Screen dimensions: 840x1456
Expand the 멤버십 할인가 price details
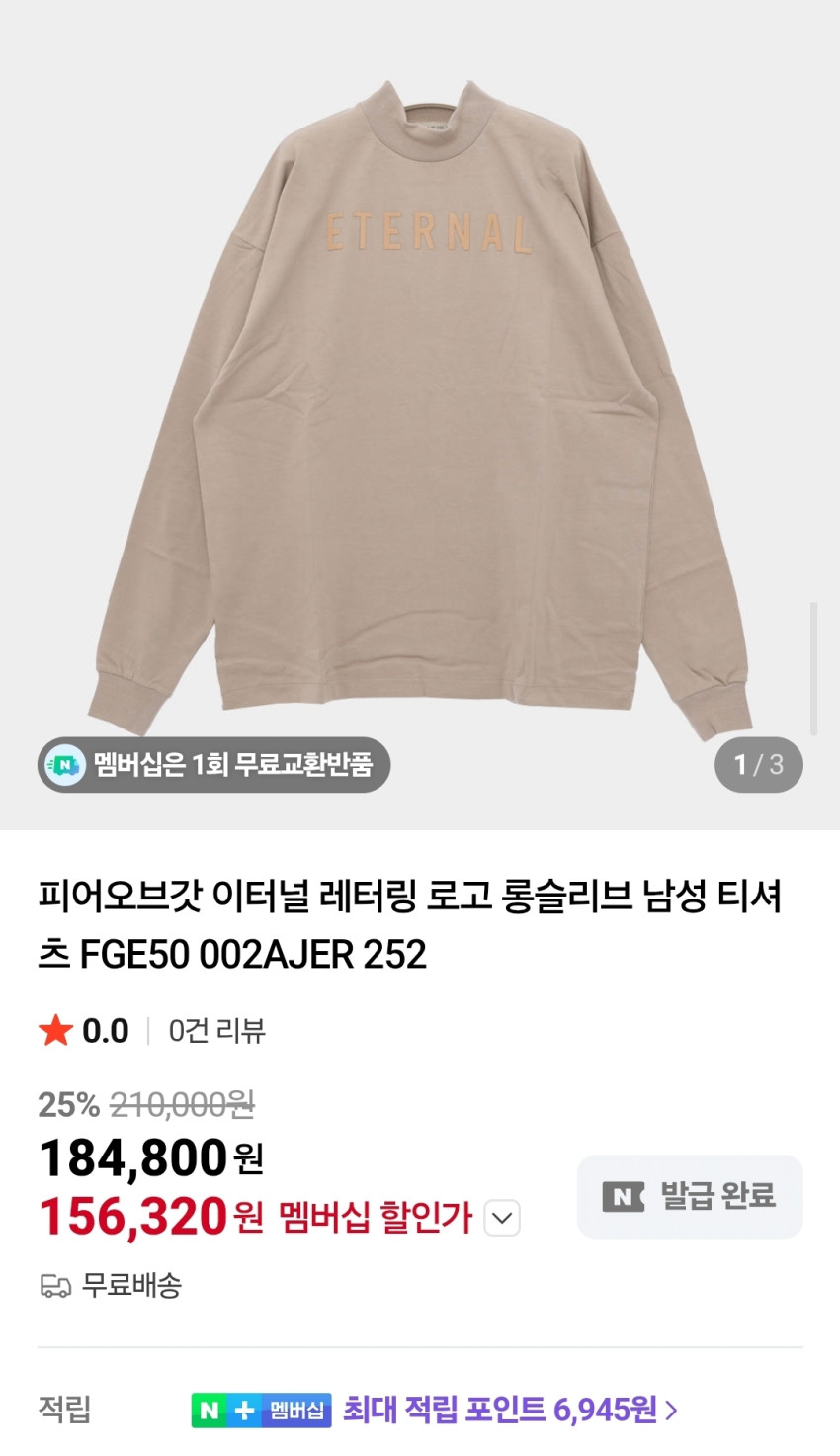[502, 1218]
